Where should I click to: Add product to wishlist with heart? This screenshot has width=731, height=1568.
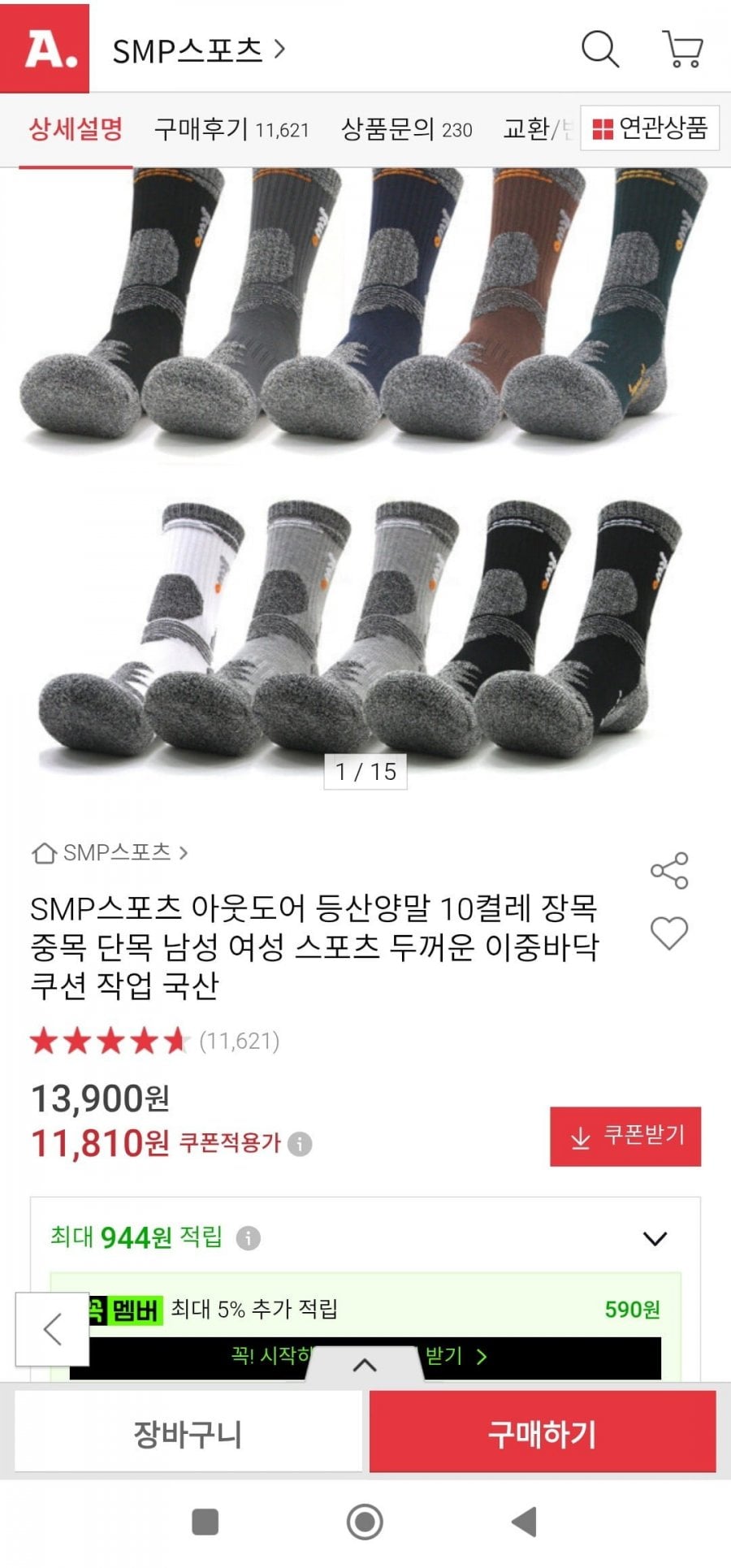(669, 933)
